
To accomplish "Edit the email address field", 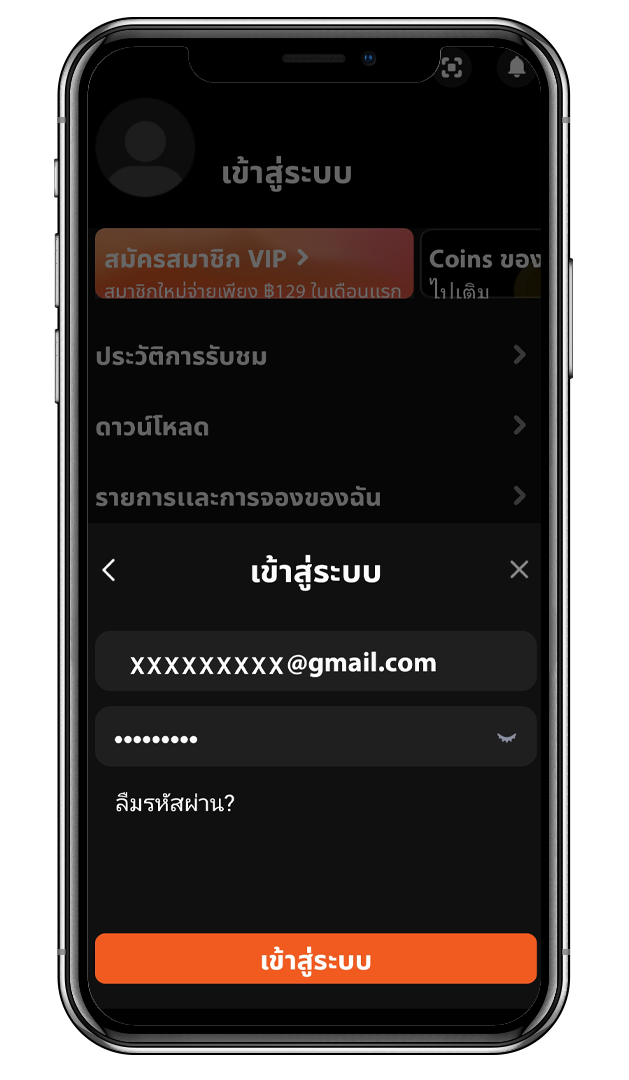I will [315, 662].
